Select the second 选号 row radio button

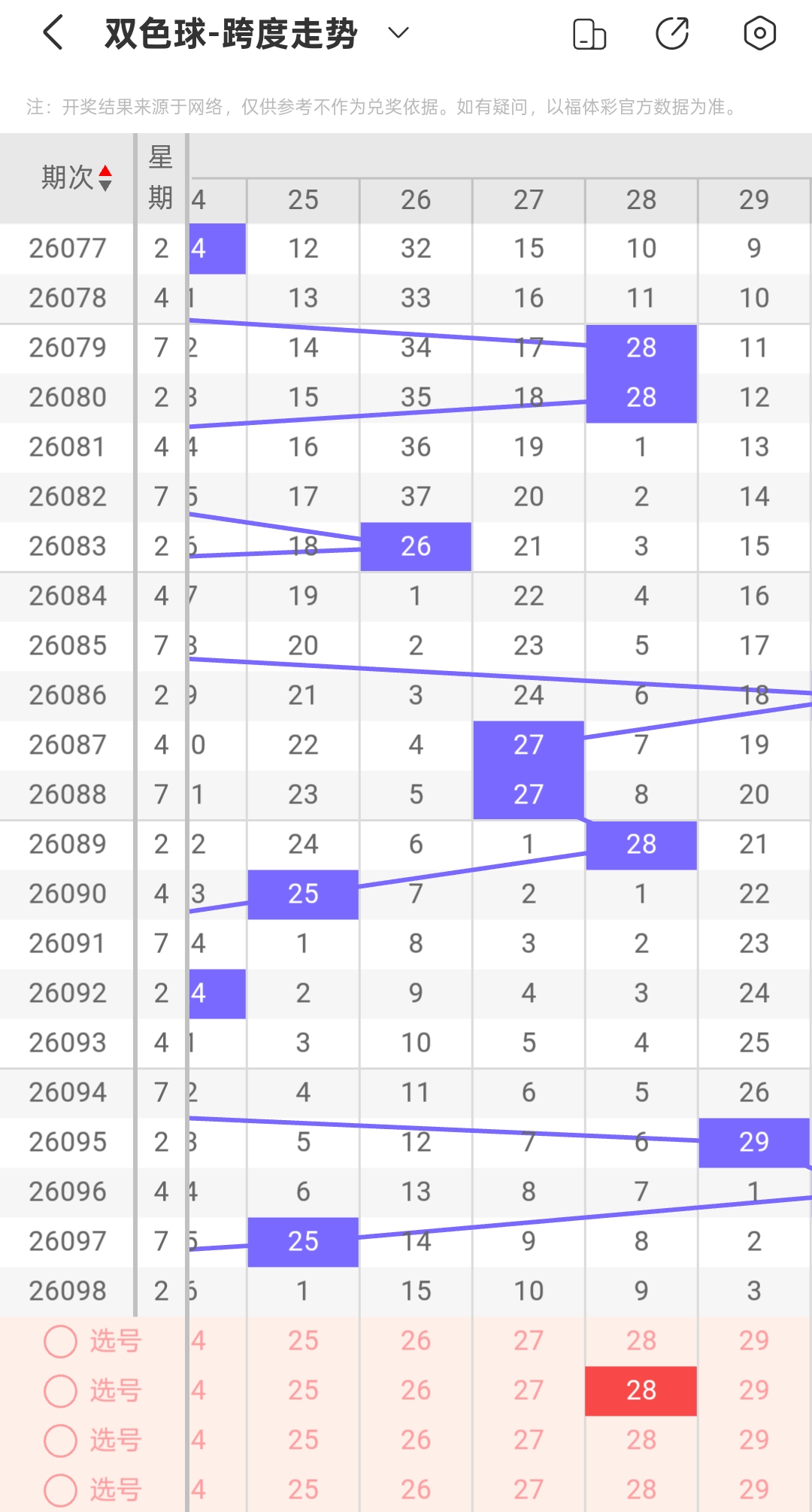(x=61, y=1391)
